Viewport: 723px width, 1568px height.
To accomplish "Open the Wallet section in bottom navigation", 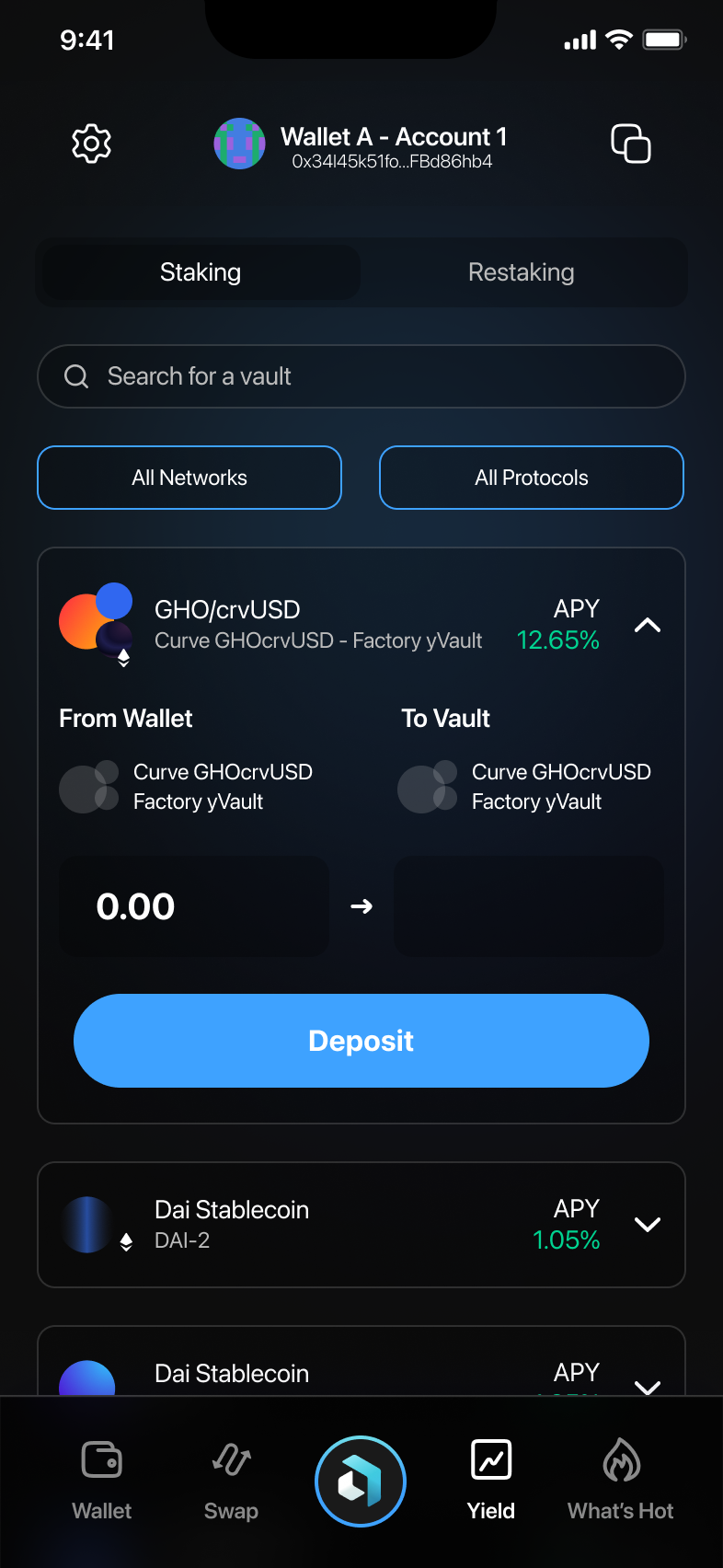I will point(101,1472).
